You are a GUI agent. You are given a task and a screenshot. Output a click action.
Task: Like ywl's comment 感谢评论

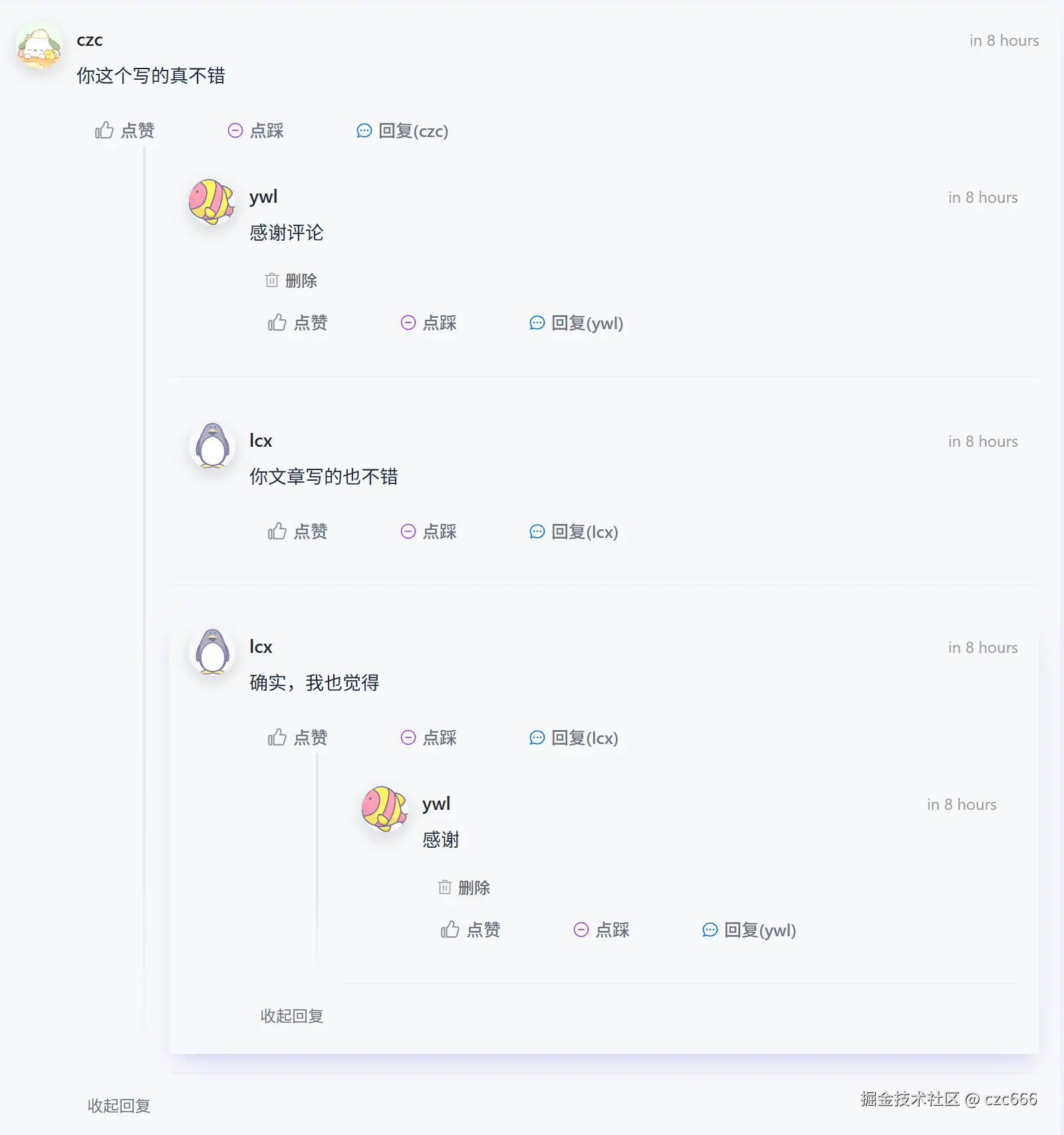tap(298, 323)
